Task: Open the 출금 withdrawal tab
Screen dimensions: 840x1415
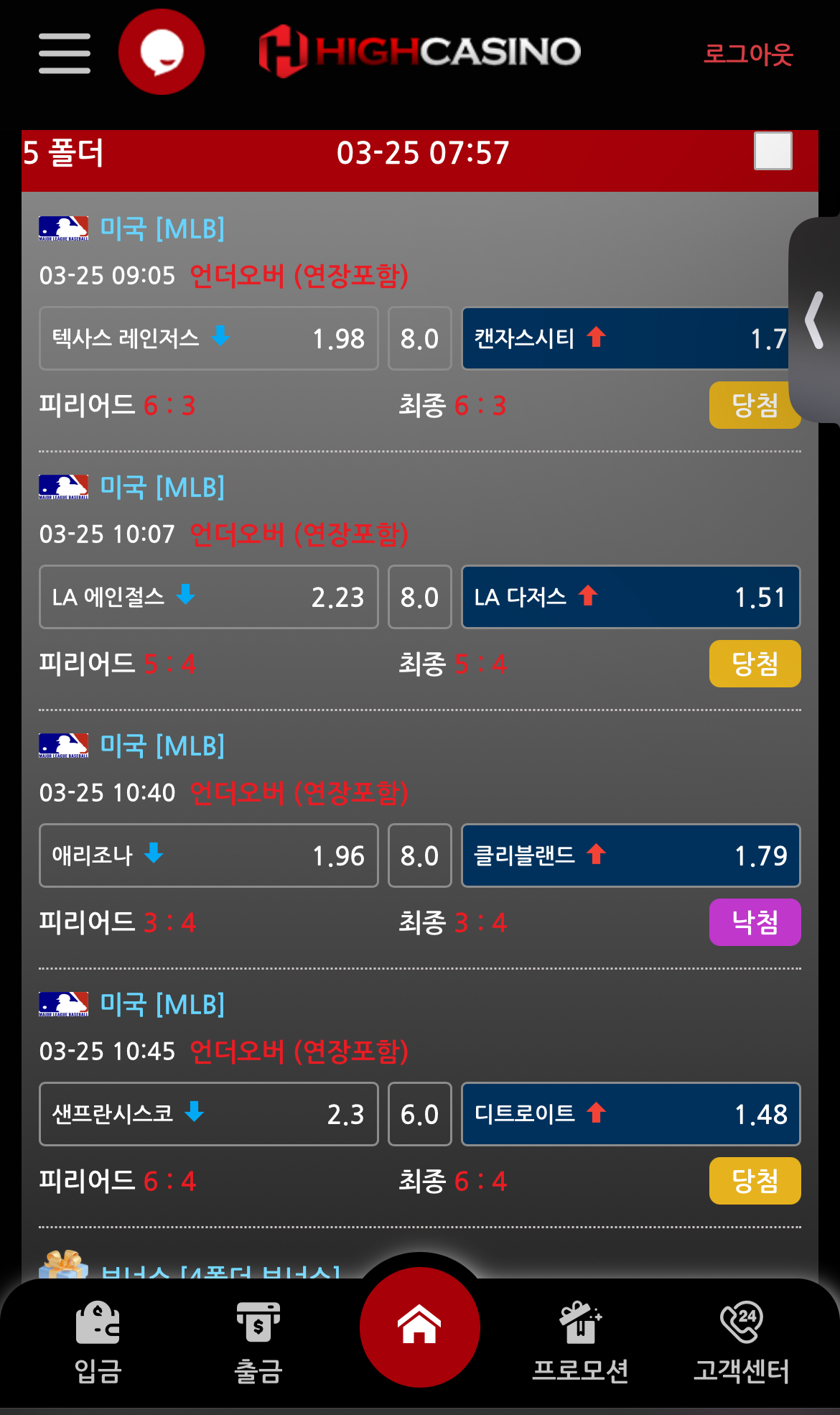Action: click(258, 1342)
